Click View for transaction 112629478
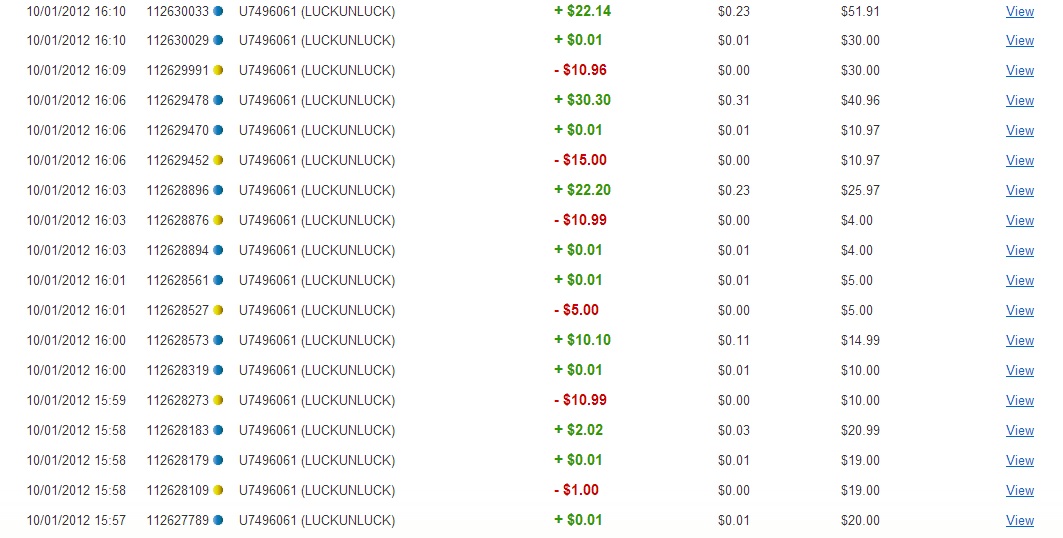 pos(1019,101)
